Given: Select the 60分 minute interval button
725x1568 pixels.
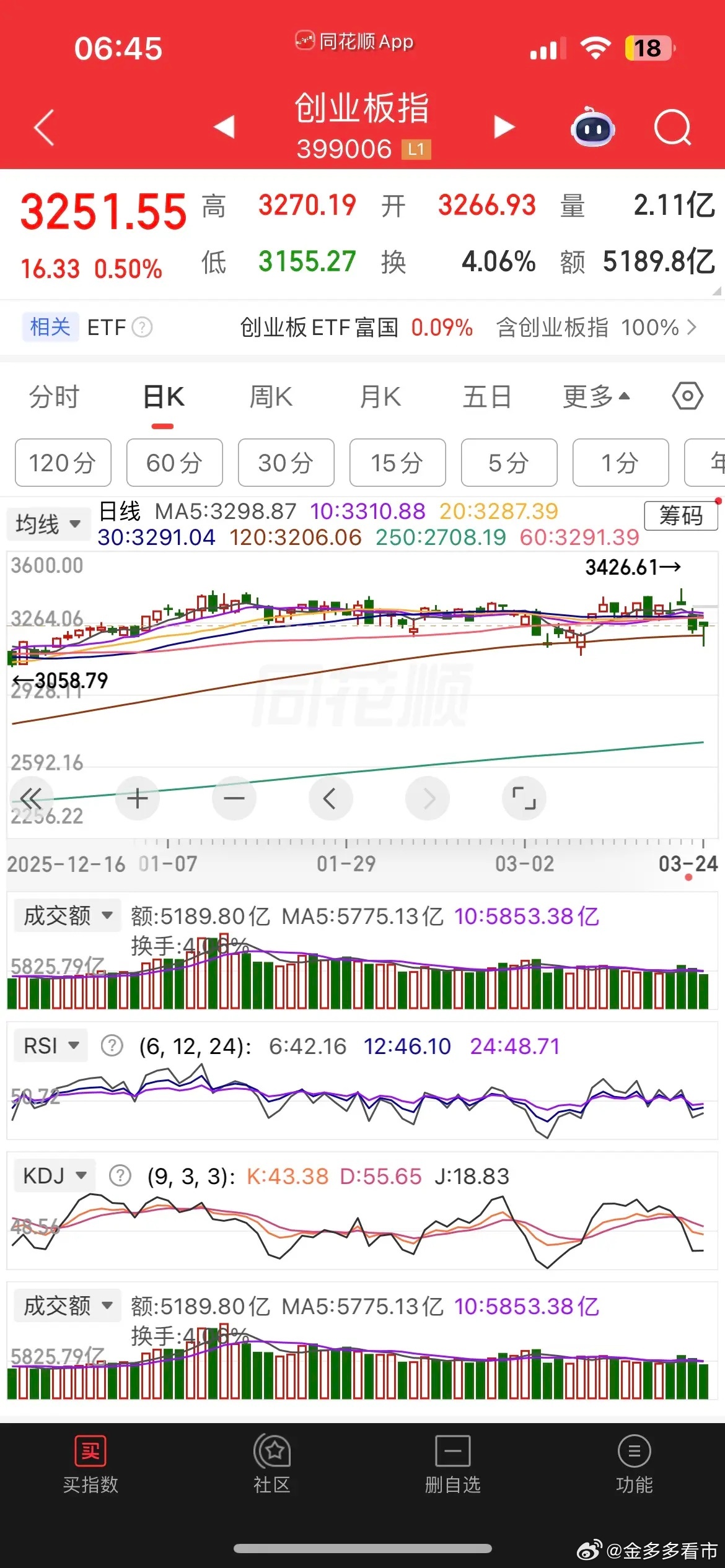Looking at the screenshot, I should 174,463.
